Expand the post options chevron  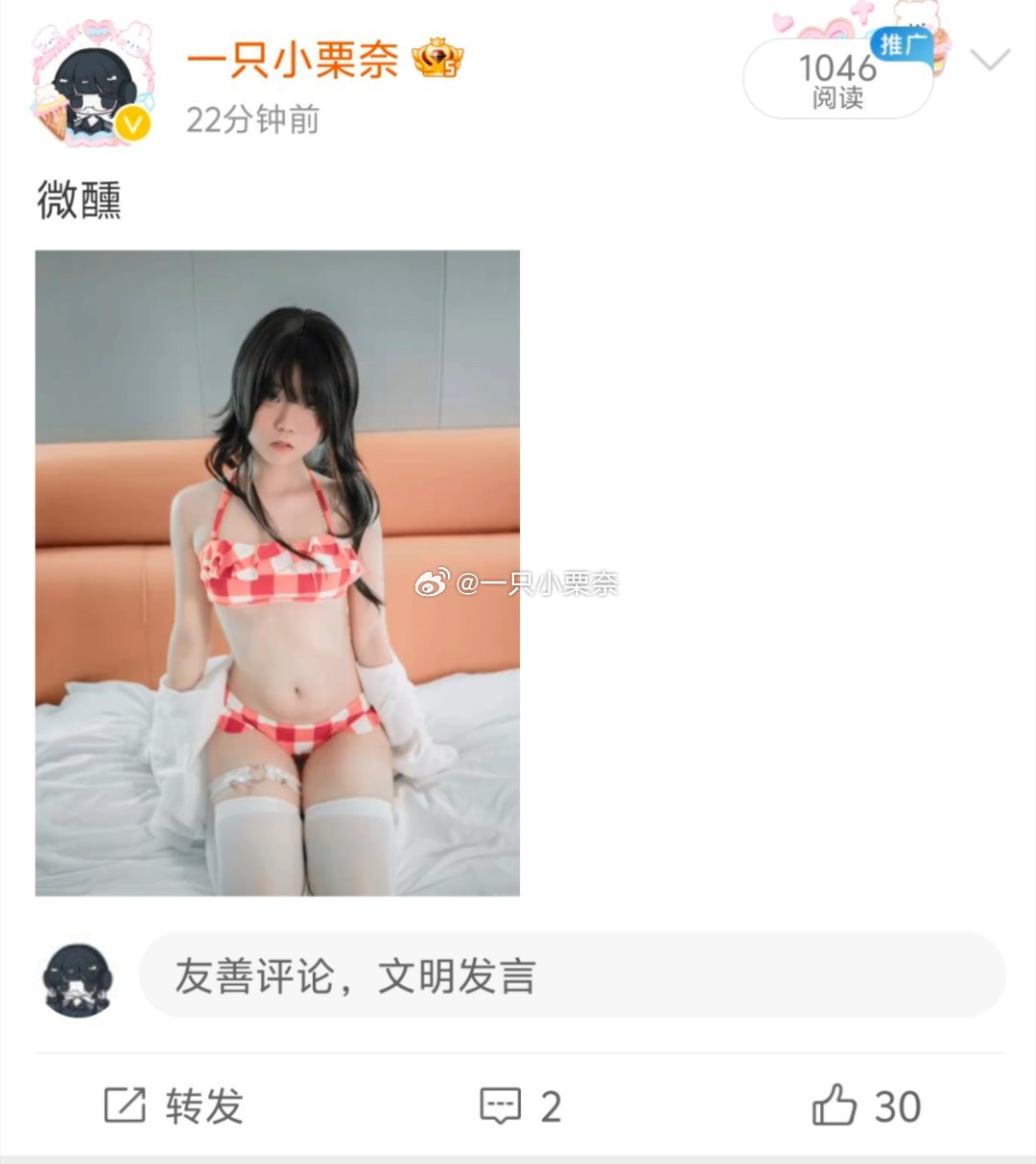989,61
